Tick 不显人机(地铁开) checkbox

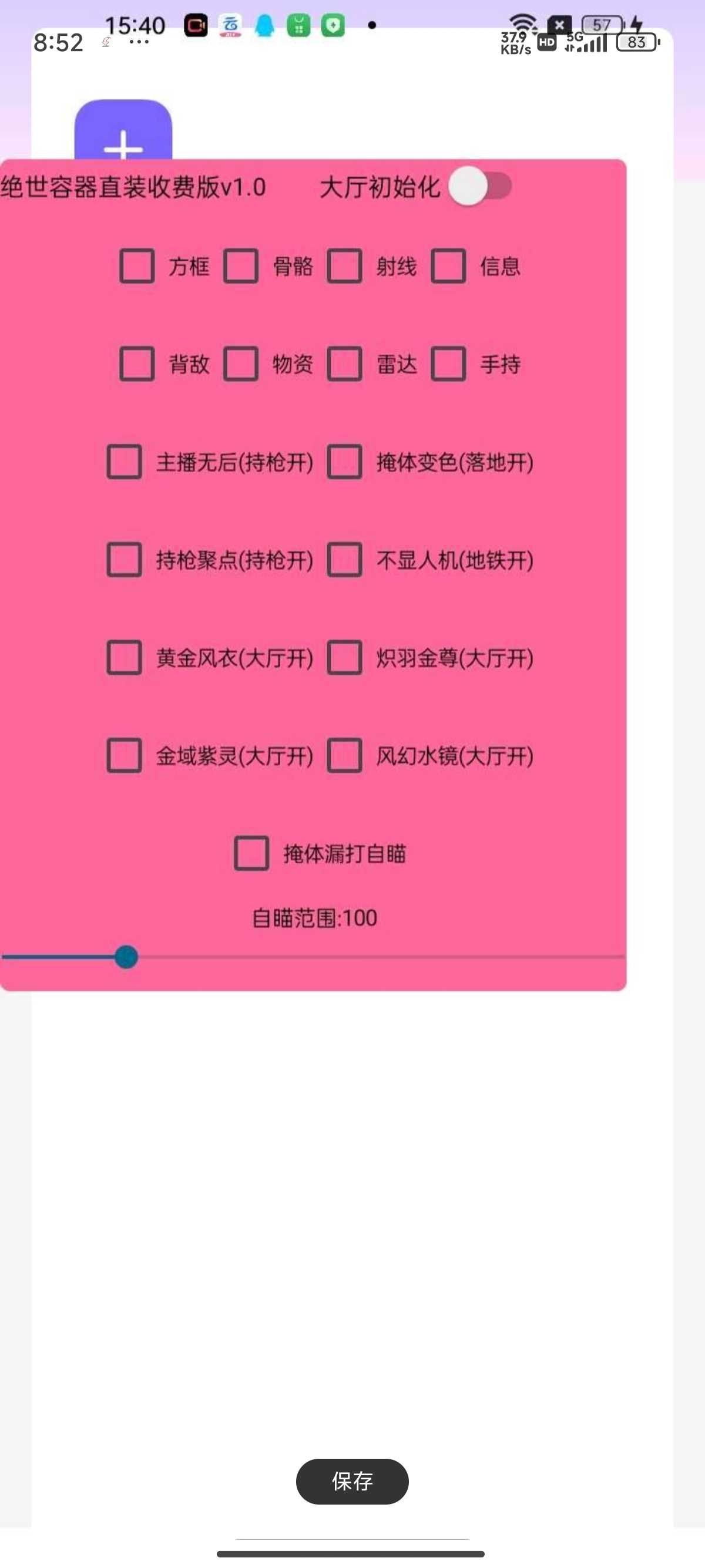pos(345,560)
